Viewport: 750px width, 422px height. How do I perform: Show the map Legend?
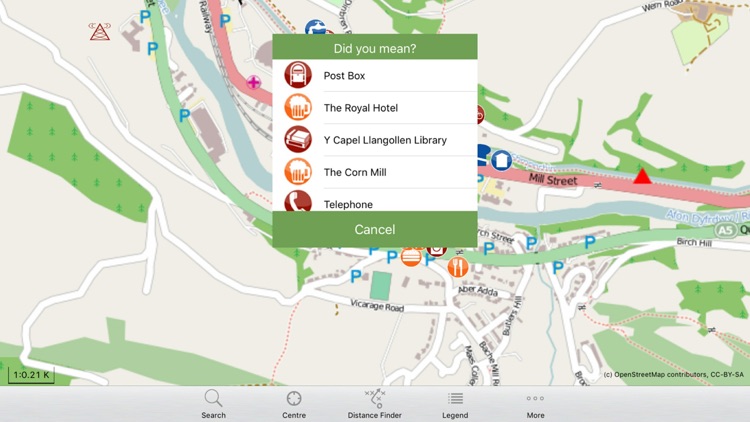tap(455, 404)
